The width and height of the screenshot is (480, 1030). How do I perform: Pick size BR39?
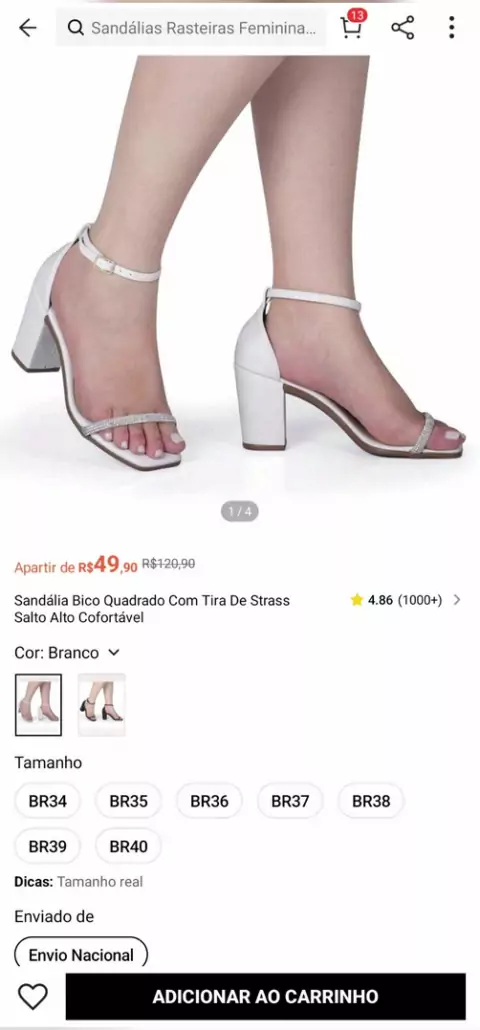pos(47,846)
